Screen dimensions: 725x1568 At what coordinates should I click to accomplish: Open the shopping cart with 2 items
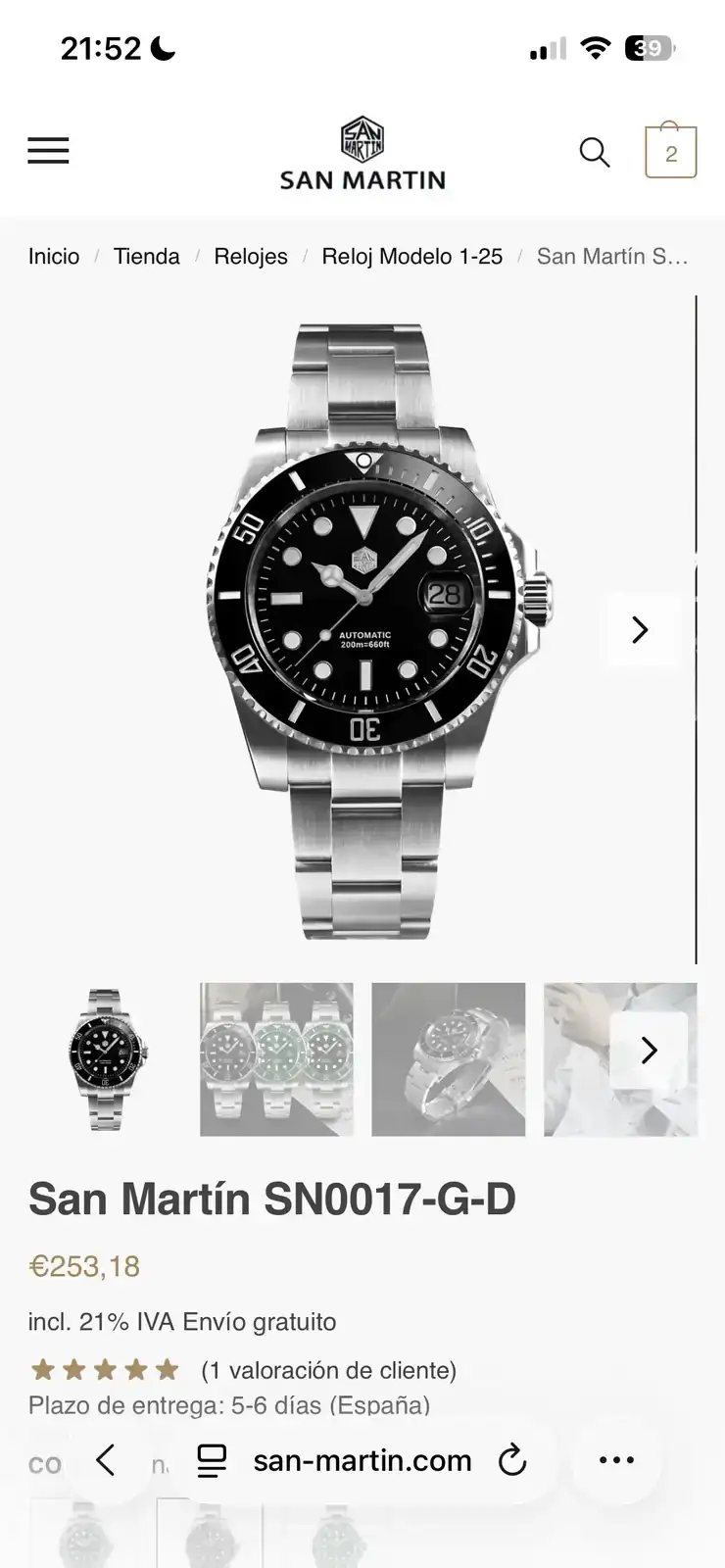670,152
